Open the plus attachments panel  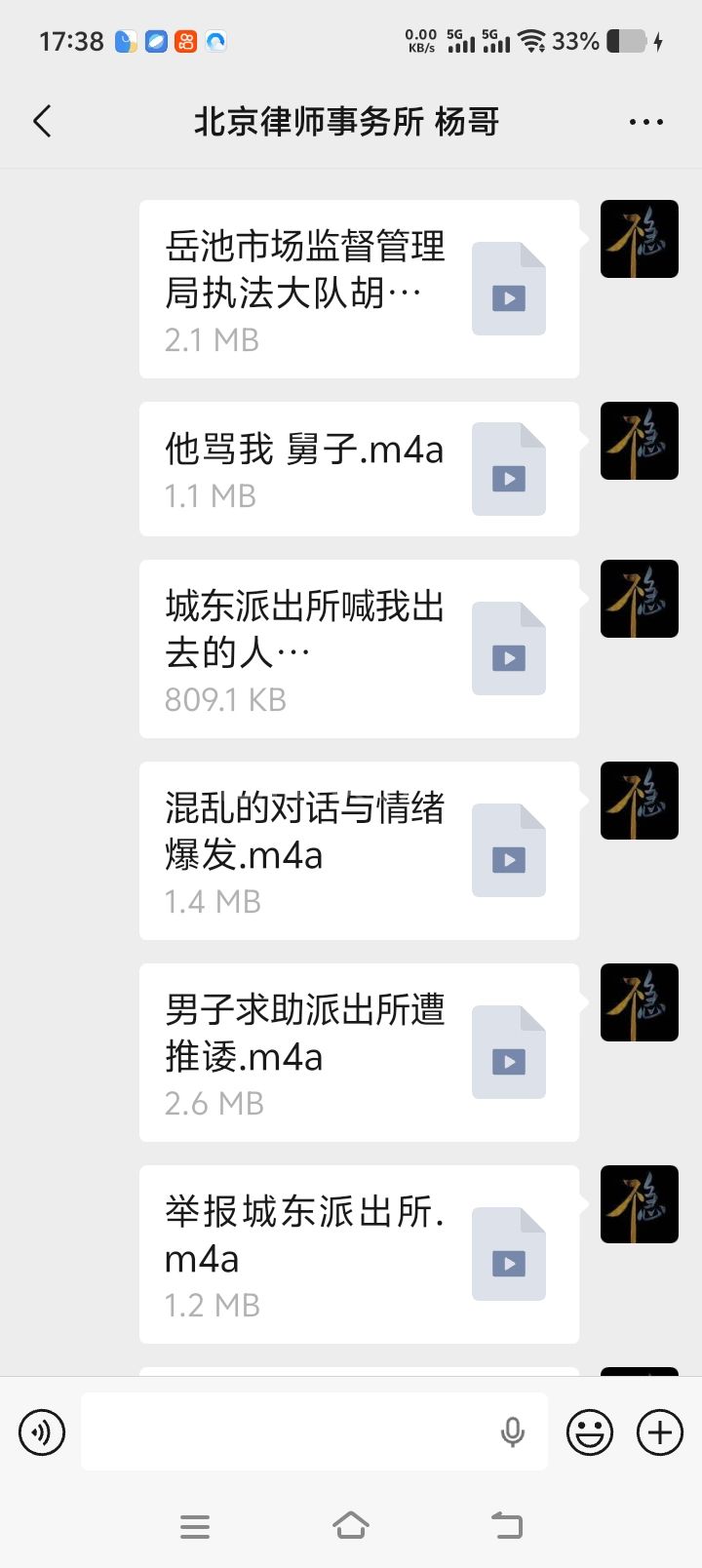tap(660, 1432)
